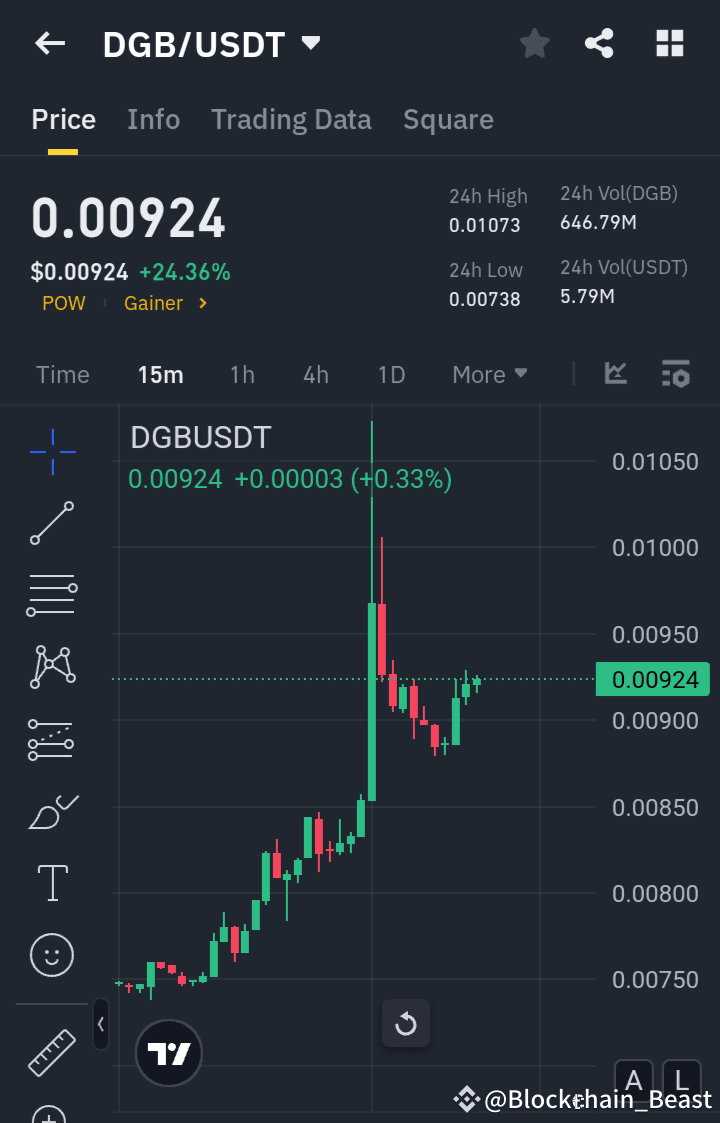
Task: Select the brush drawing tool
Action: (51, 812)
